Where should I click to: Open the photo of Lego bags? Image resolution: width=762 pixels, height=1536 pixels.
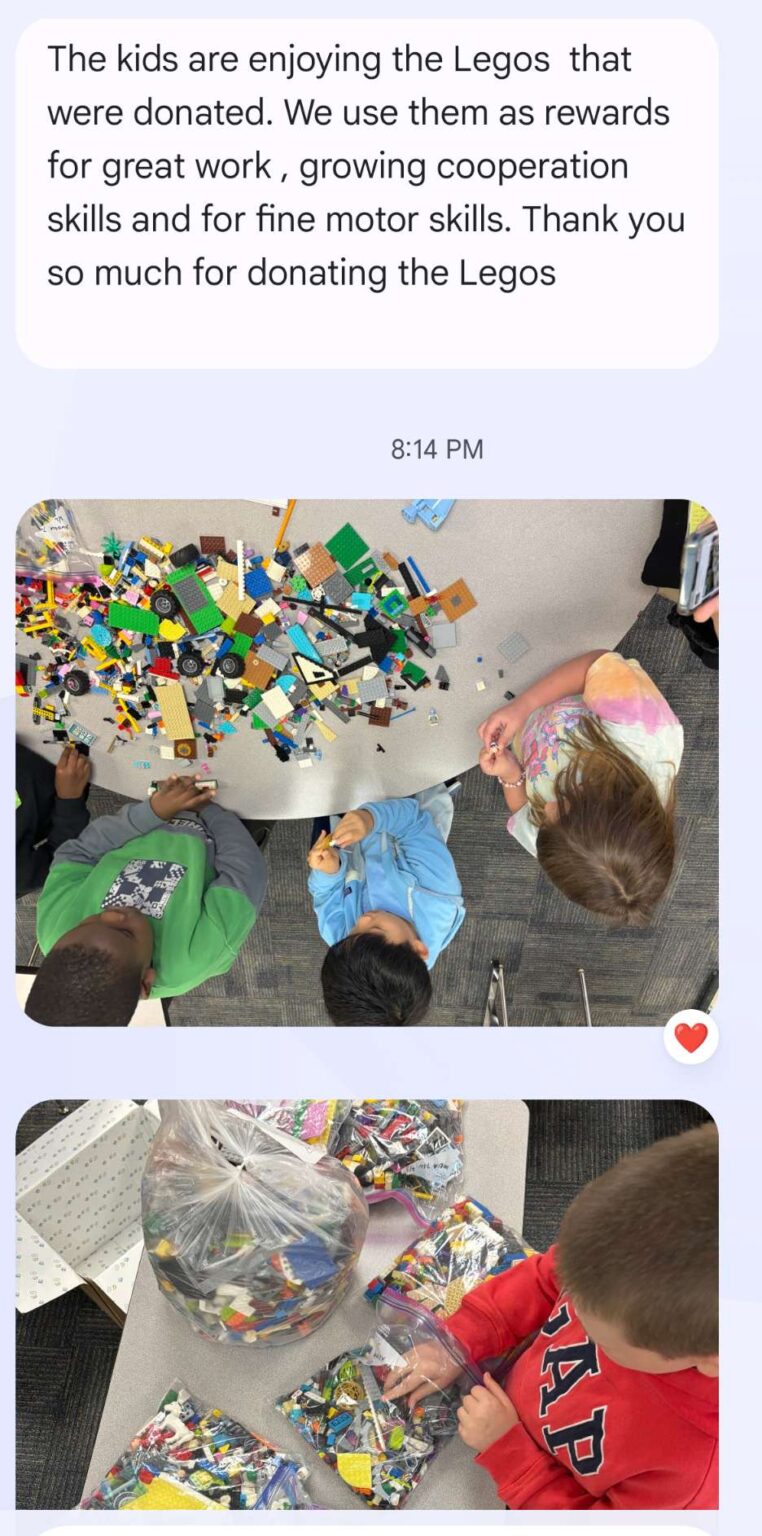point(367,1304)
